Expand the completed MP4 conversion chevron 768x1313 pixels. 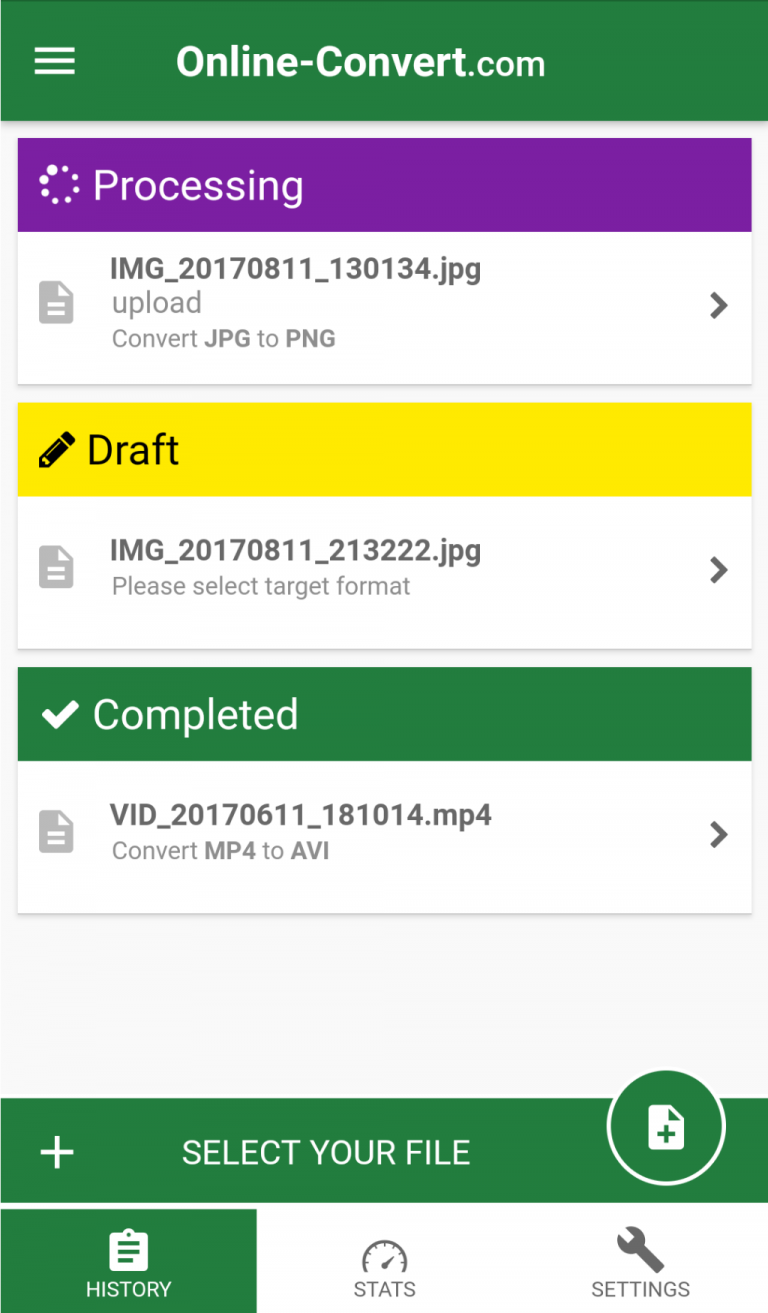pos(718,834)
